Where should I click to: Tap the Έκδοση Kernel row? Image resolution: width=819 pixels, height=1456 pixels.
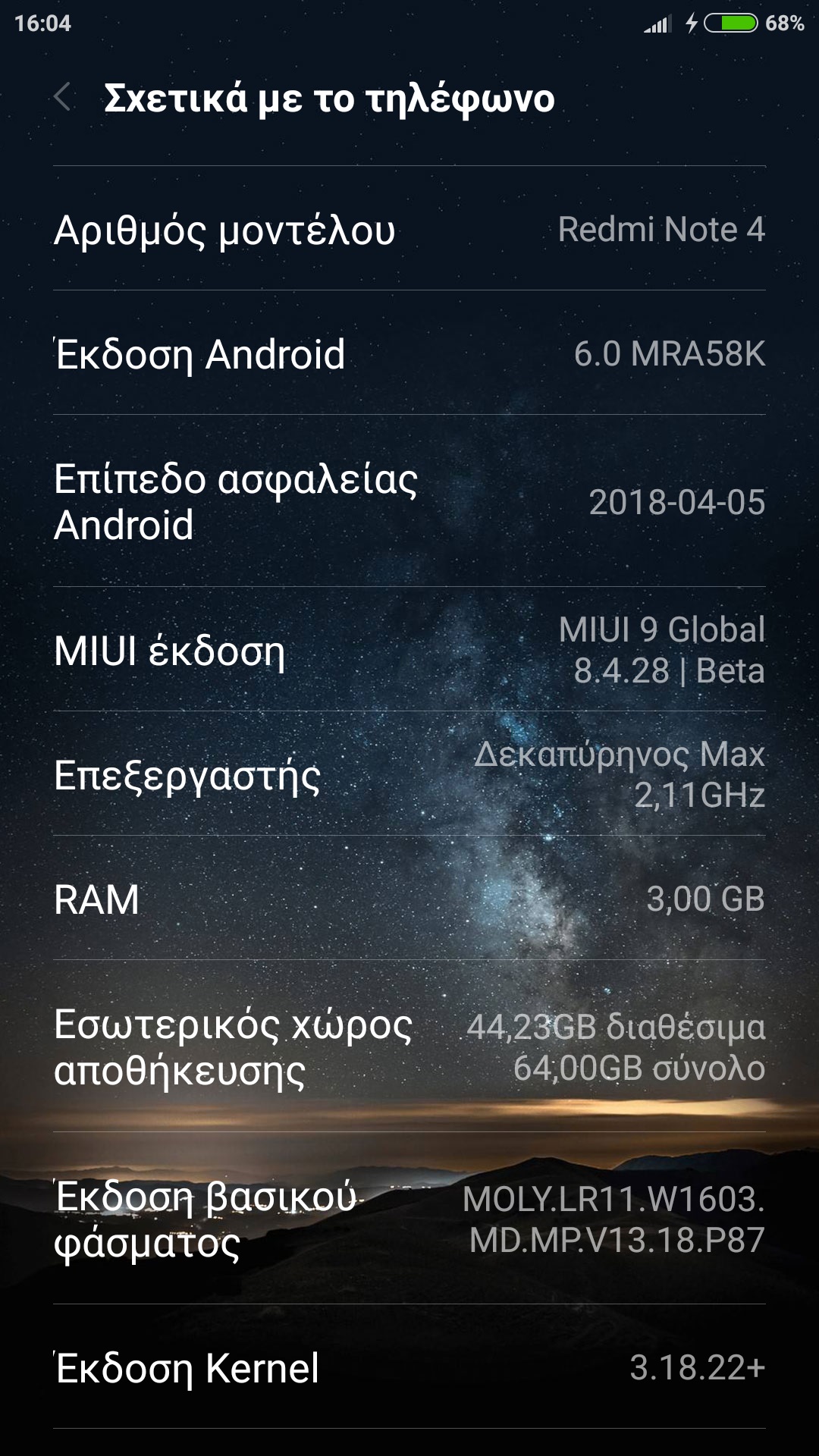(409, 1367)
